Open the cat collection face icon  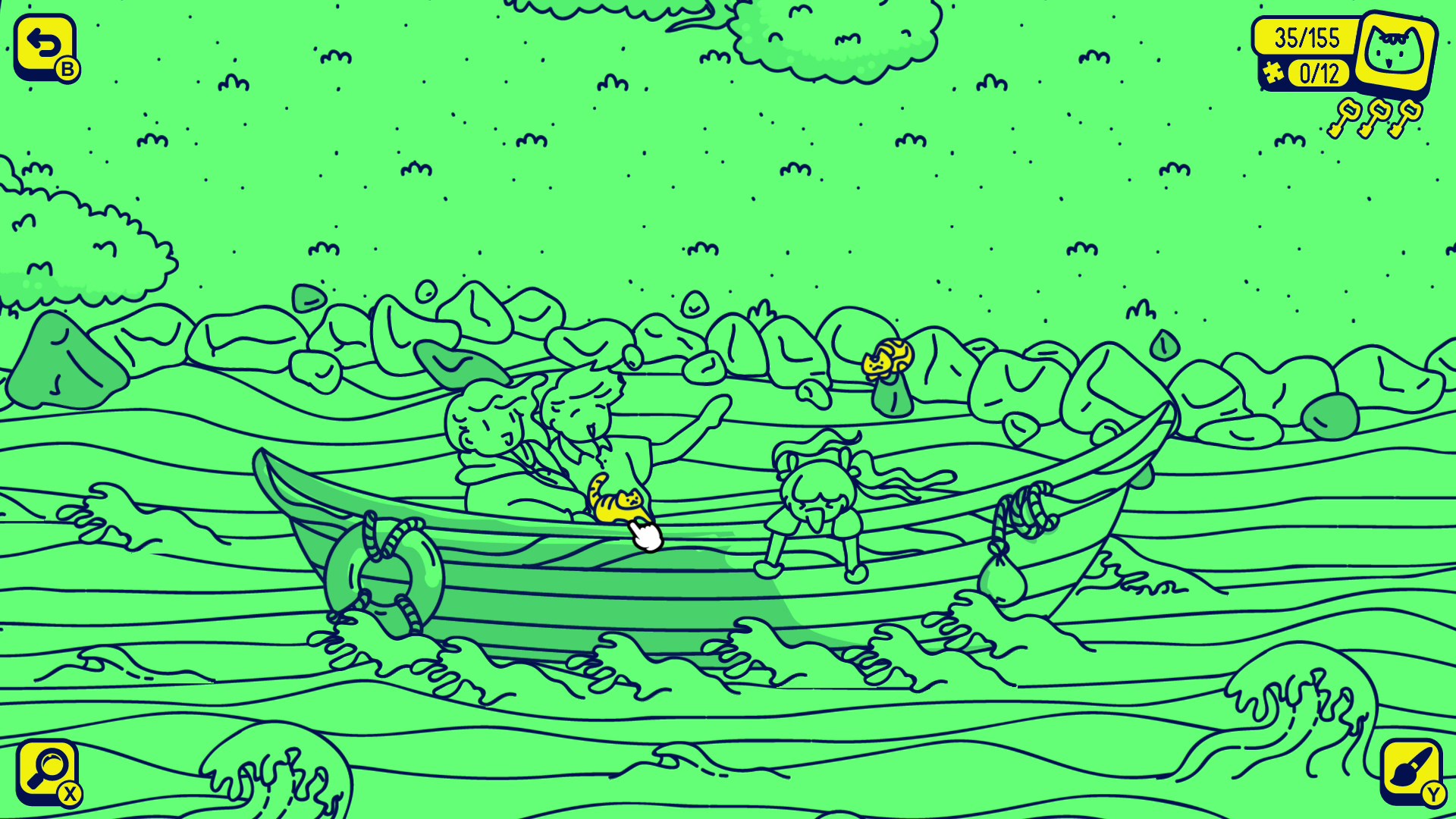point(1394,51)
